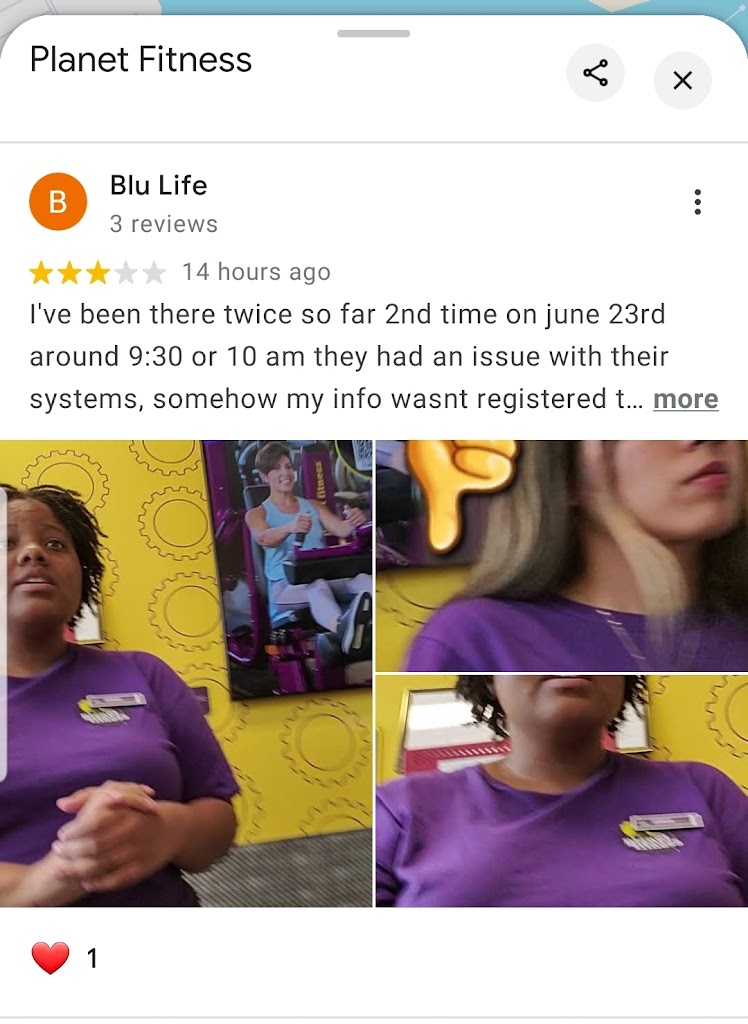Open the large review photo with framed poster
Image resolution: width=748 pixels, height=1024 pixels.
click(186, 673)
